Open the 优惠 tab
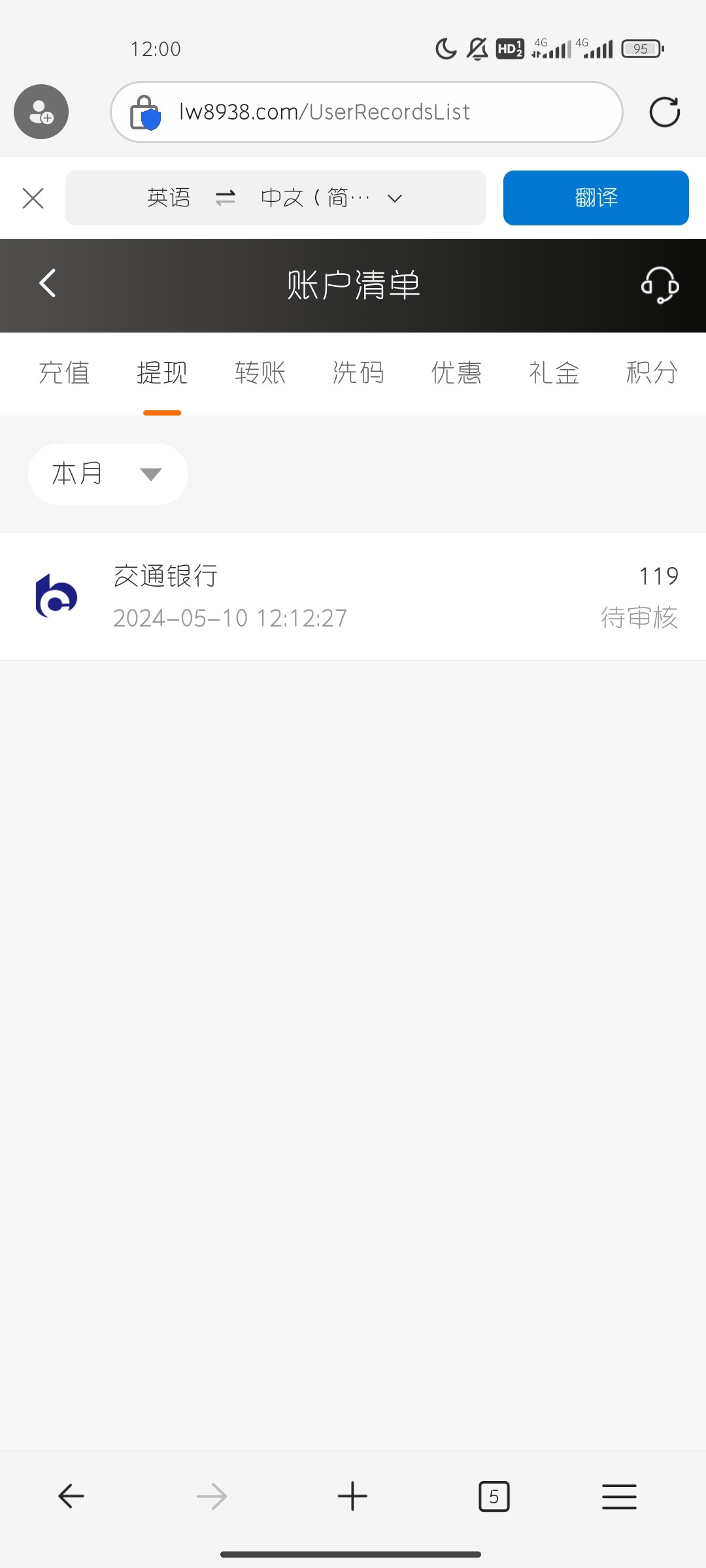The width and height of the screenshot is (706, 1568). [x=456, y=373]
